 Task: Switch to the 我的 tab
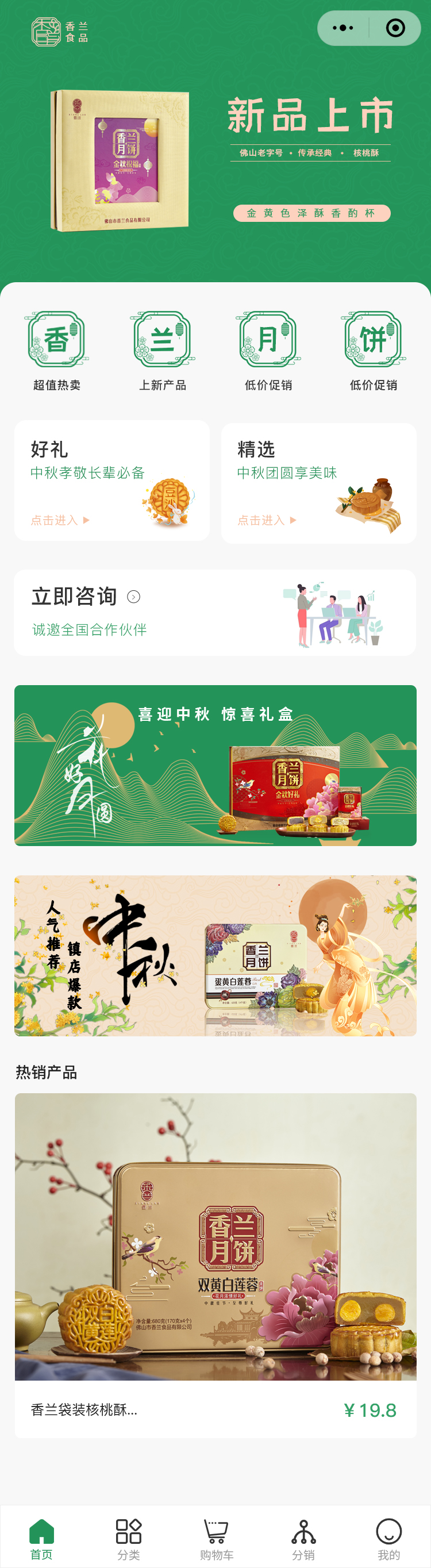pos(388,1538)
